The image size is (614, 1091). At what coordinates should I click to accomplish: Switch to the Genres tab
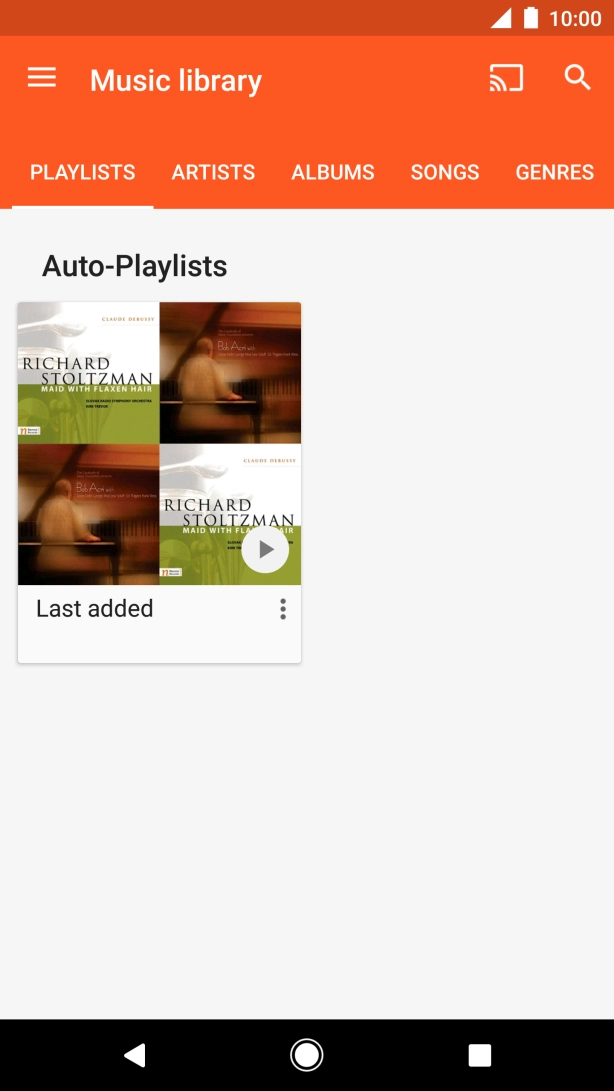554,172
